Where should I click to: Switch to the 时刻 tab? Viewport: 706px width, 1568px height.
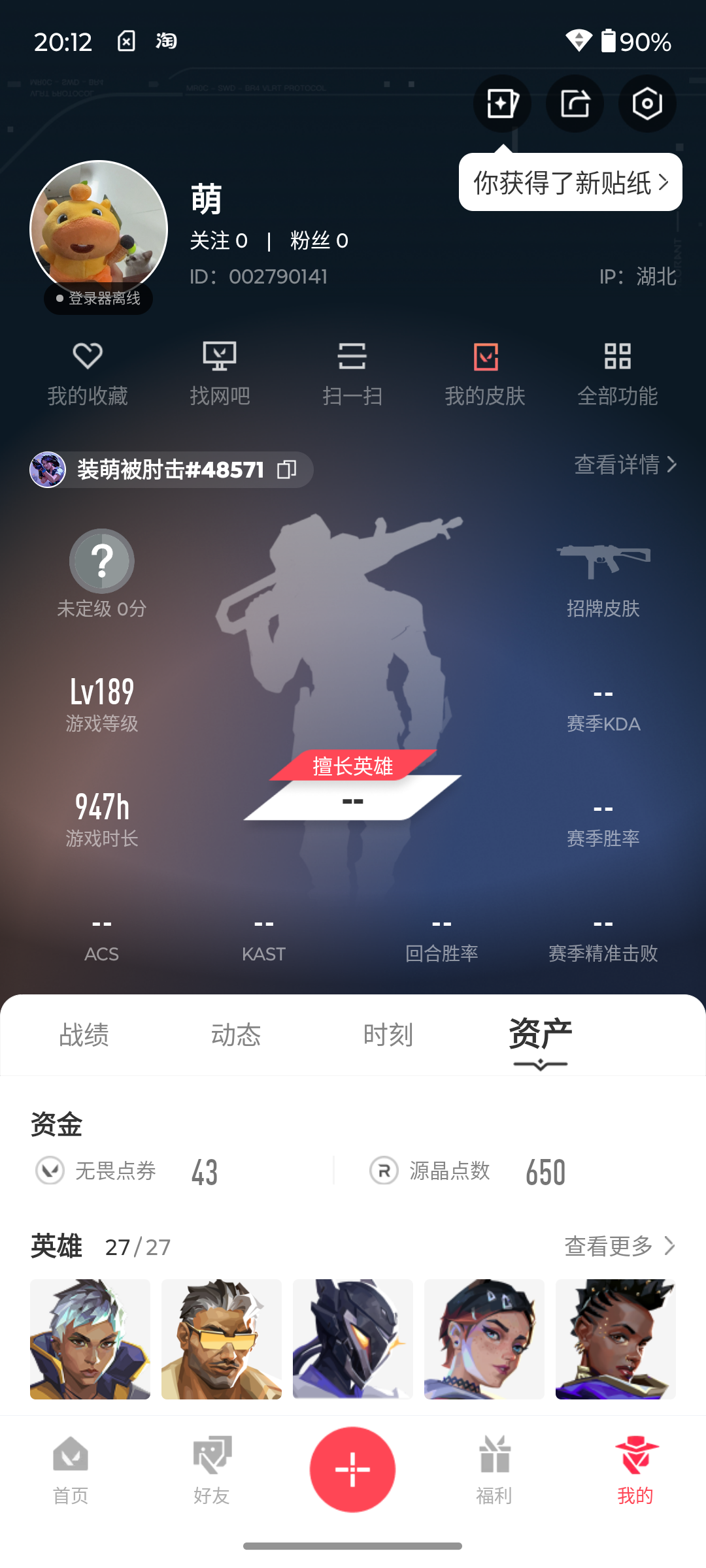click(x=388, y=1035)
